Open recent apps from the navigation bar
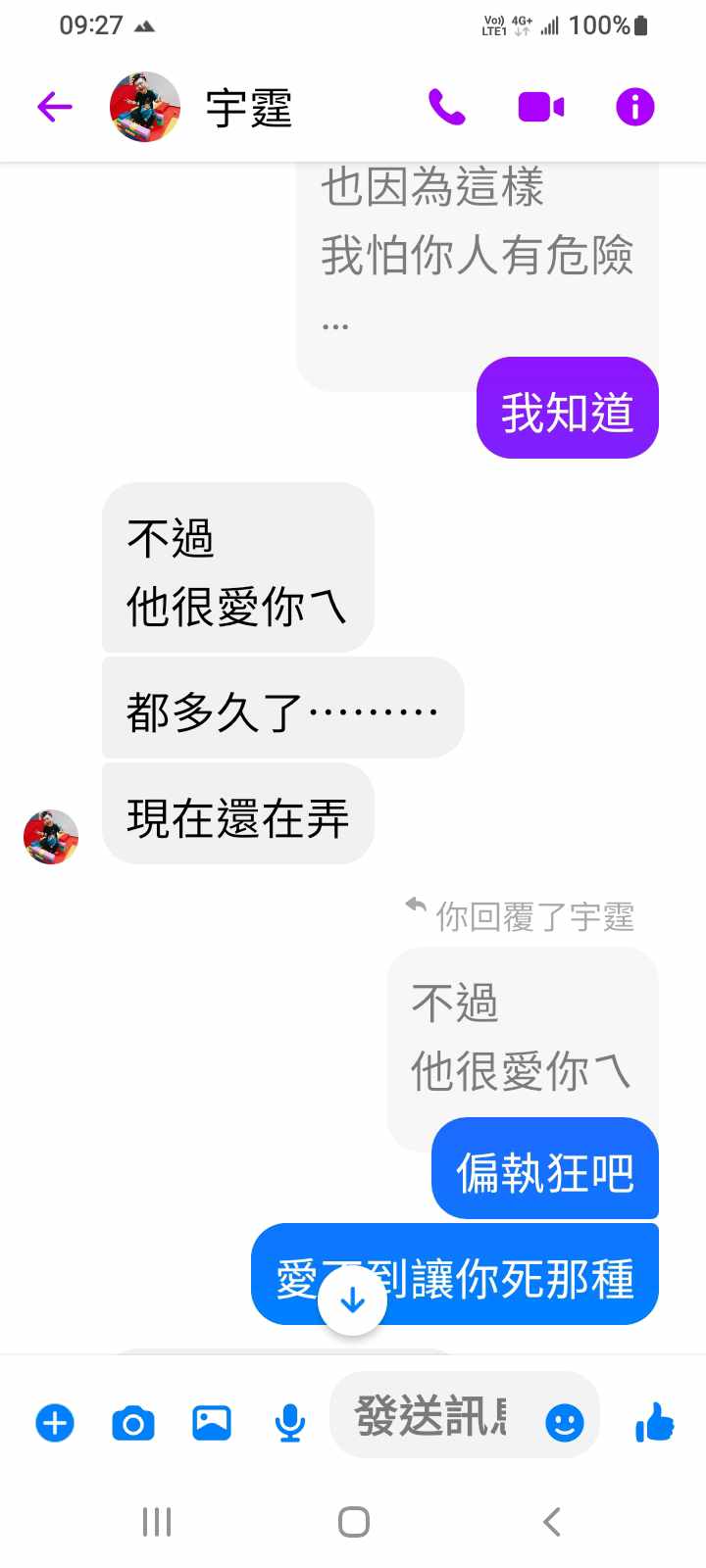 tap(157, 1522)
